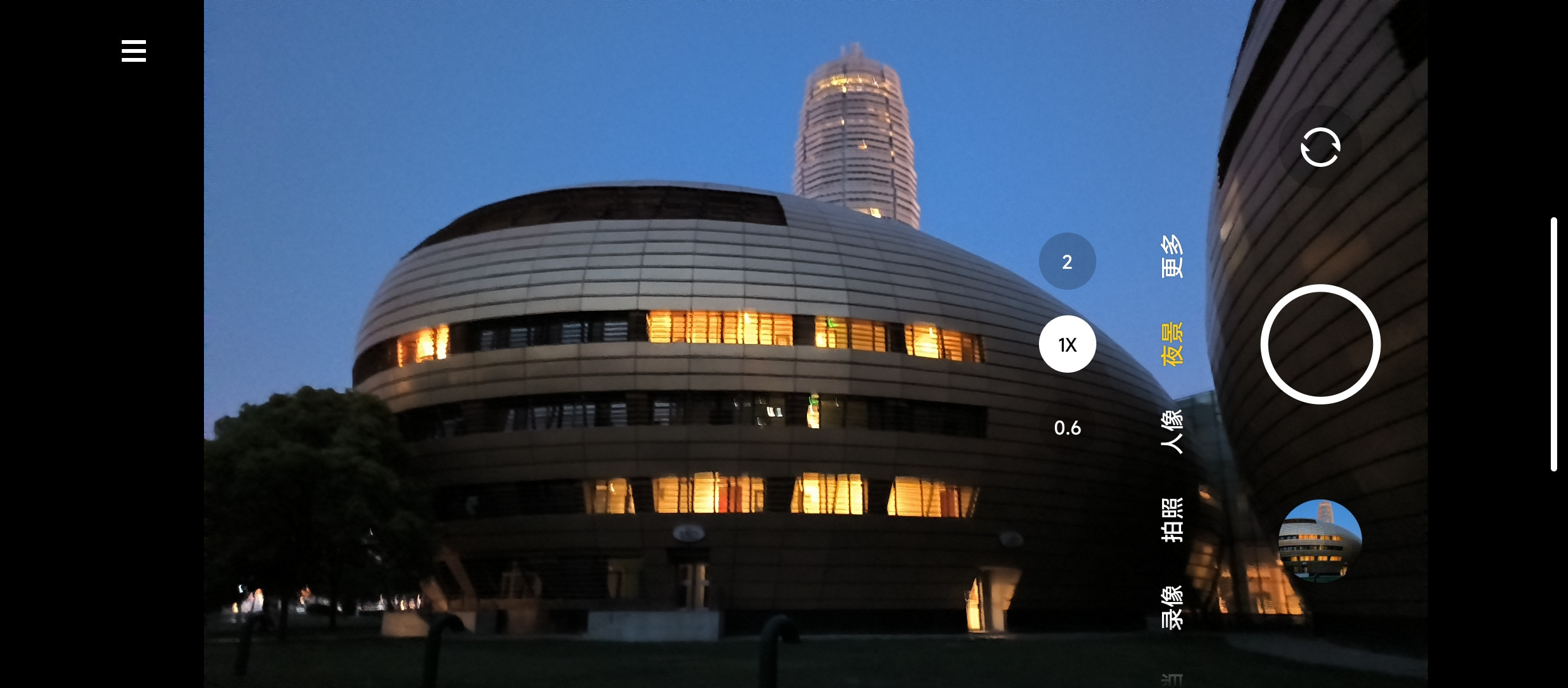Select 1X zoom level

1067,344
